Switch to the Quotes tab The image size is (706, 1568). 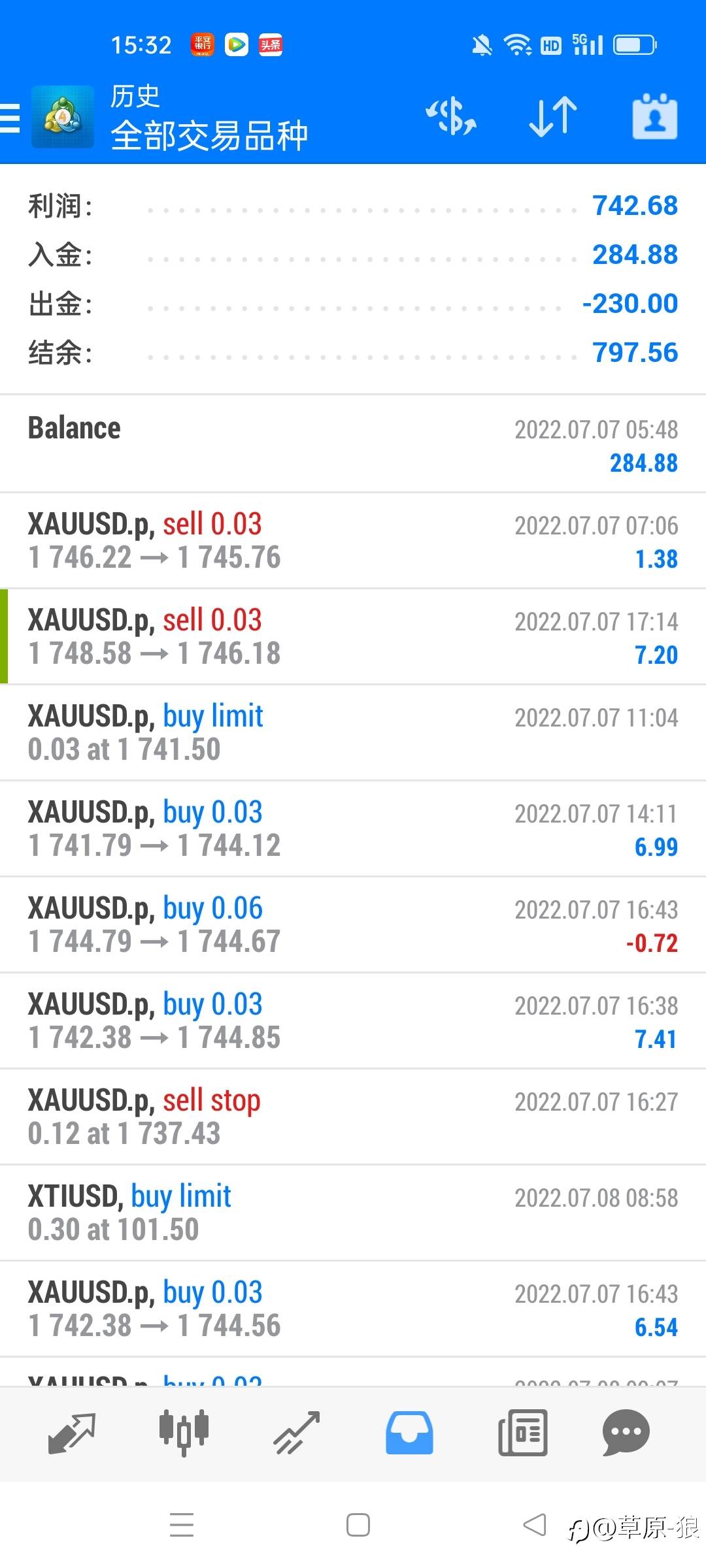72,1433
